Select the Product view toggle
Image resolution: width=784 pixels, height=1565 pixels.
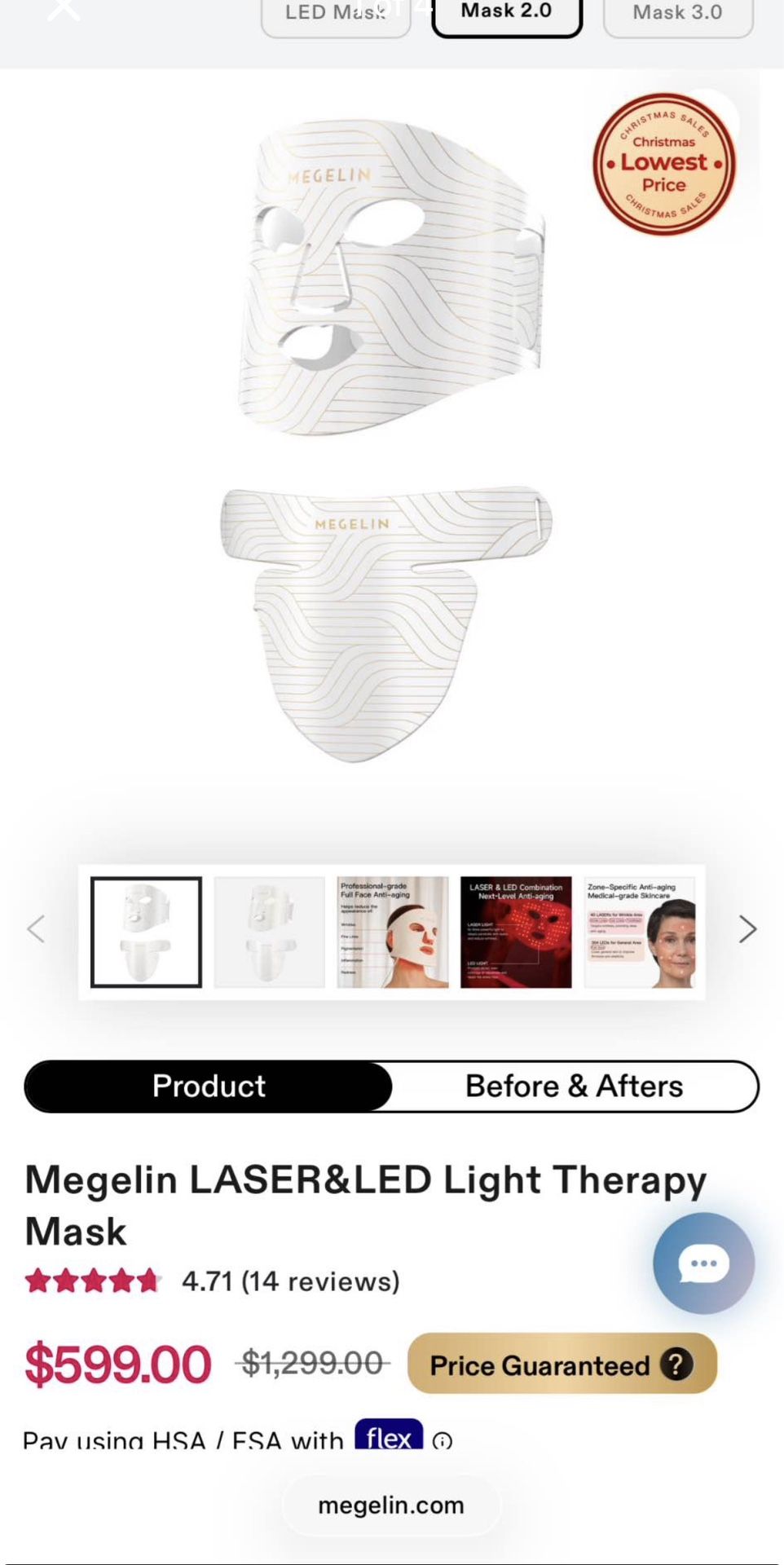pos(209,1085)
